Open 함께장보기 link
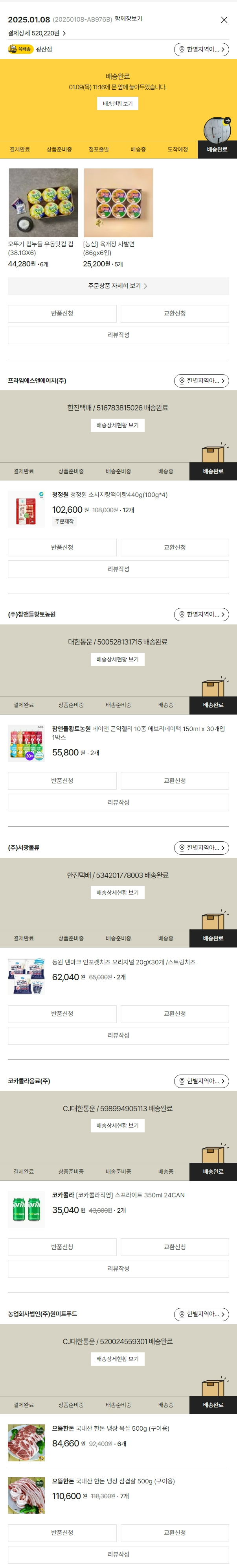Viewport: 237px width, 1568px height. (x=128, y=19)
